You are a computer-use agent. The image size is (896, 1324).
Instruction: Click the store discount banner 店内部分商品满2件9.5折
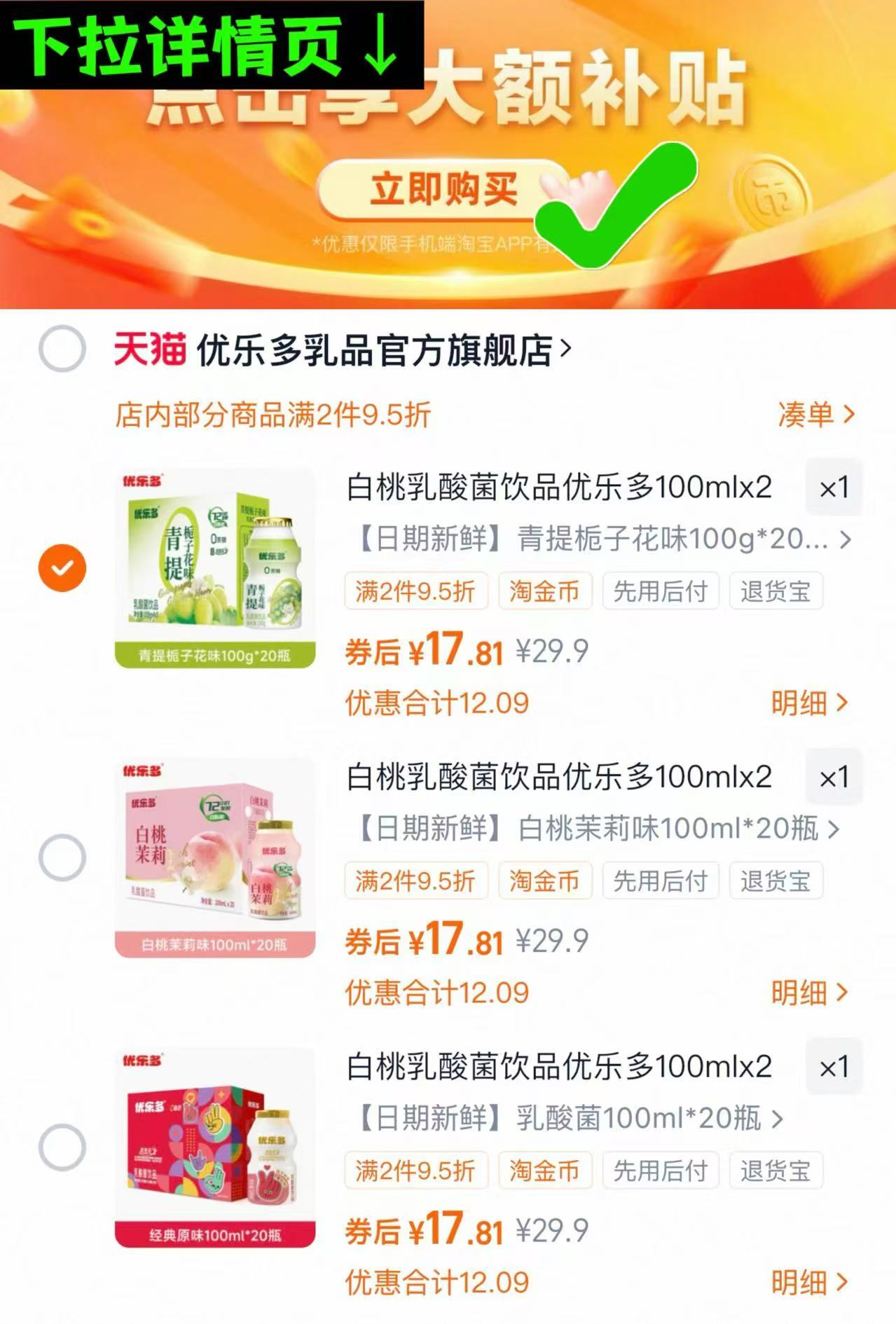[x=273, y=415]
